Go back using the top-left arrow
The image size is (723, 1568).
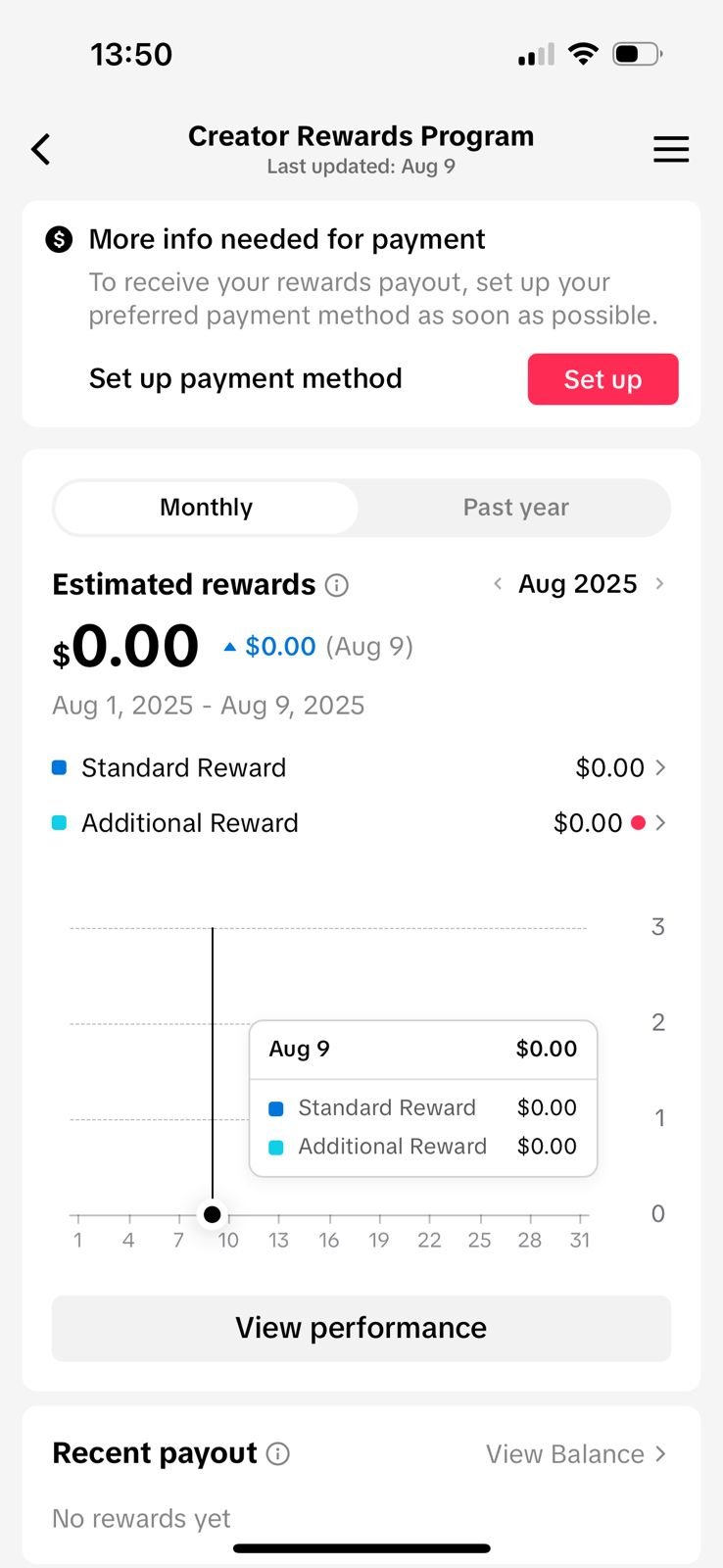click(40, 149)
